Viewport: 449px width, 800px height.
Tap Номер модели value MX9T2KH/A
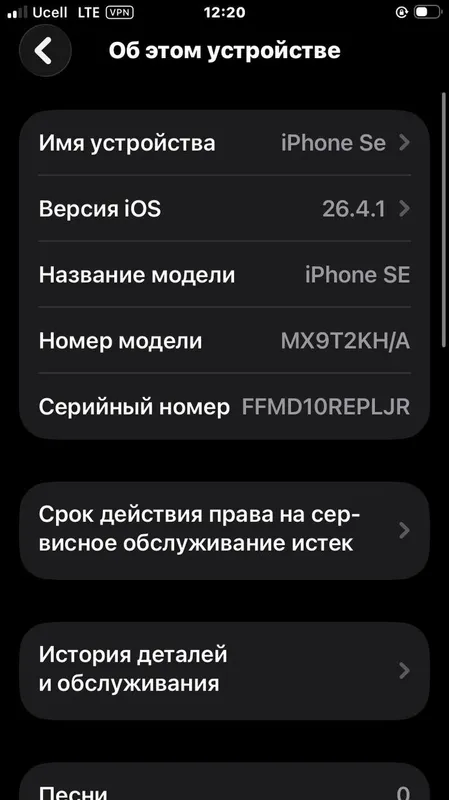(x=345, y=341)
